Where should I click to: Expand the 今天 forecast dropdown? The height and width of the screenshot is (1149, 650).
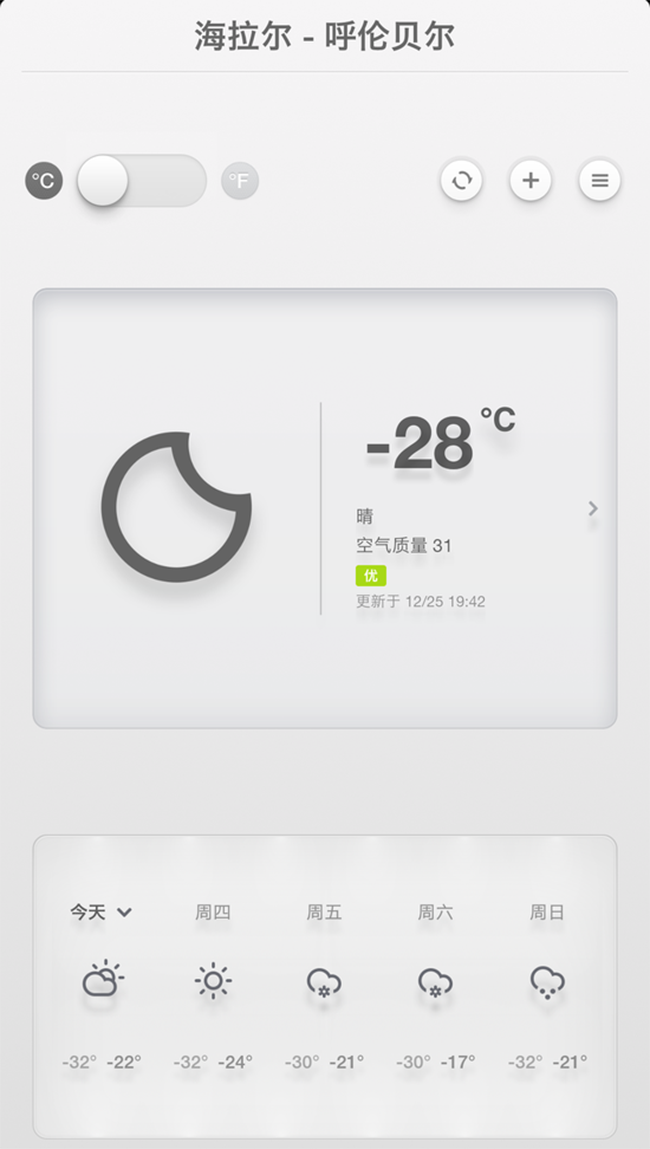click(x=101, y=912)
